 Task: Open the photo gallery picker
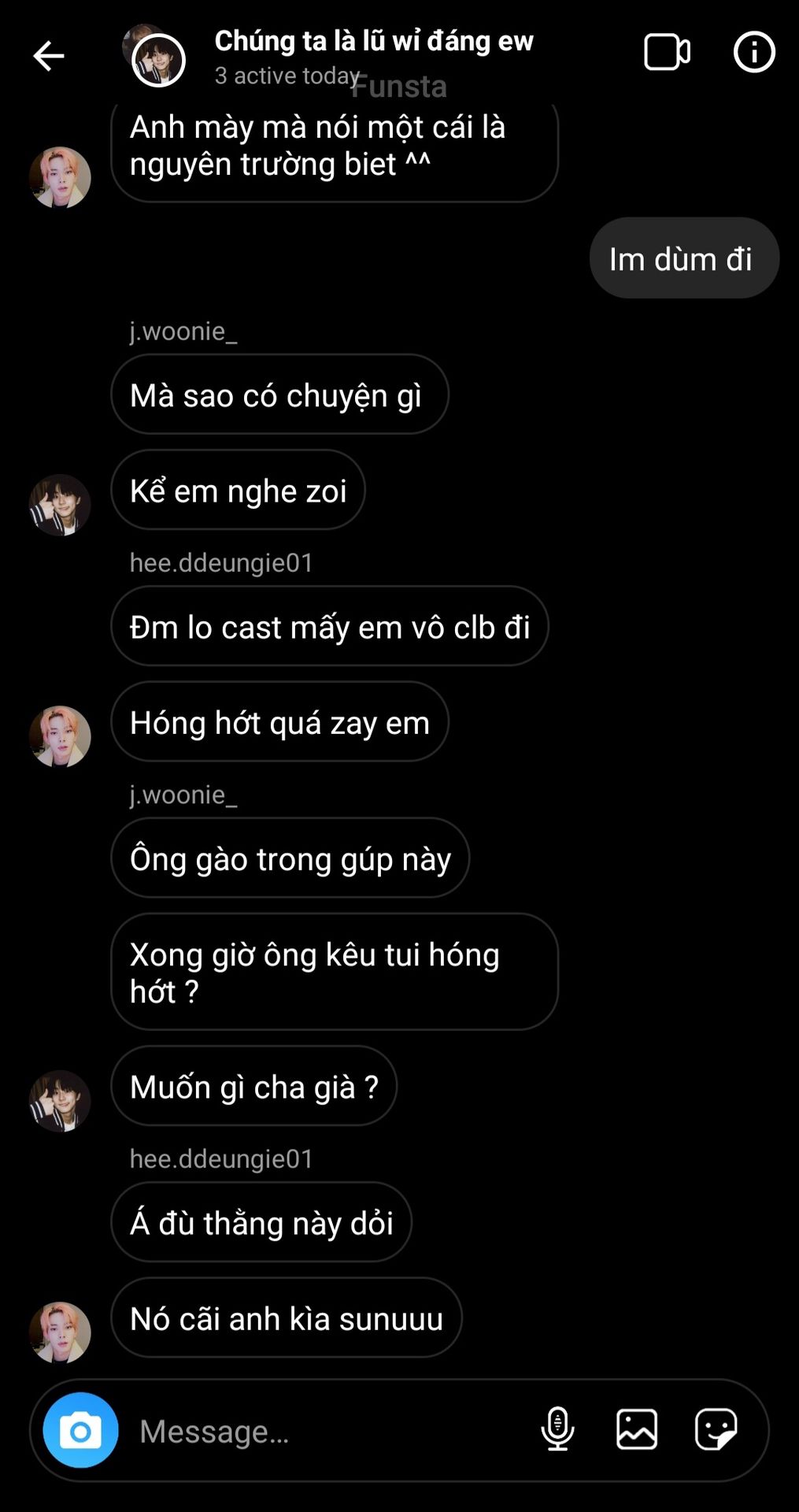[636, 1429]
